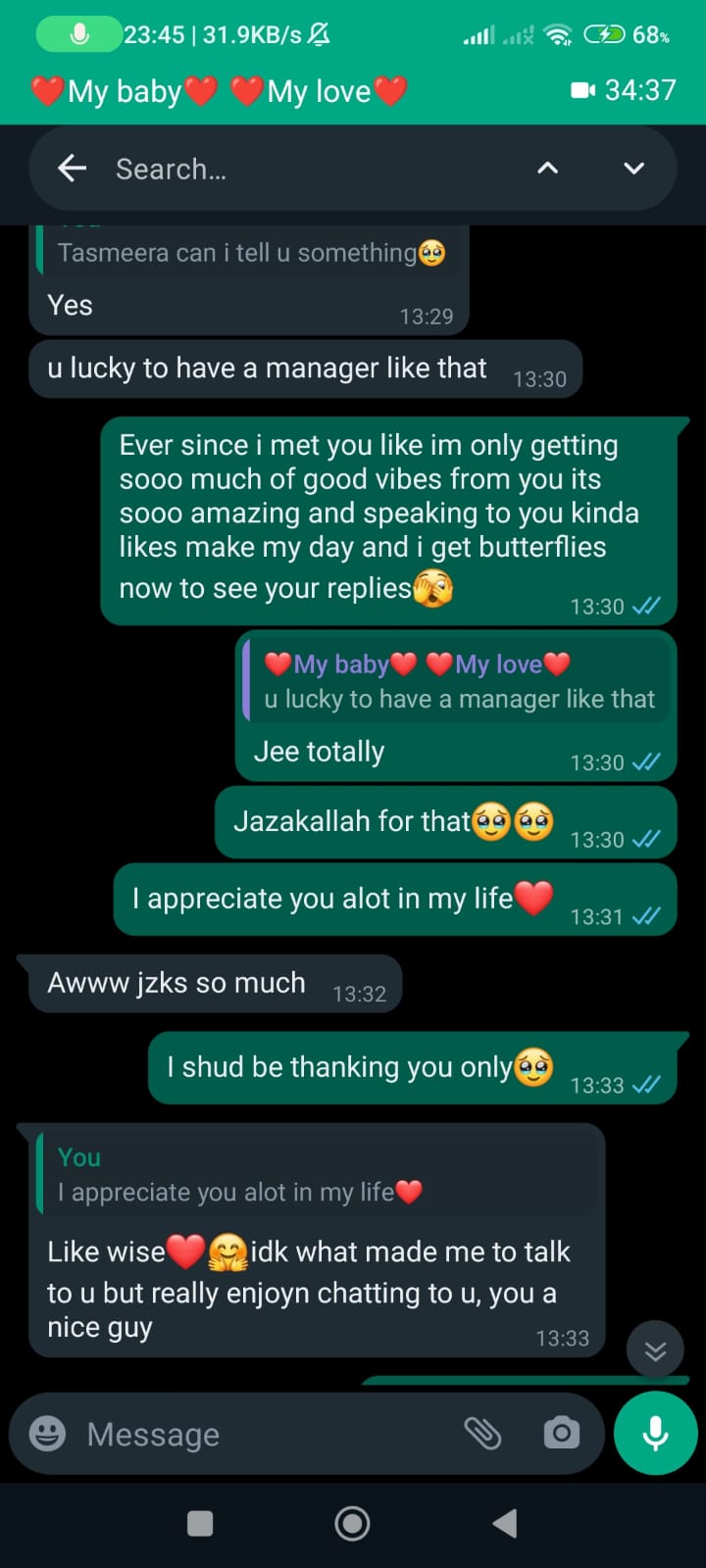Jump to latest messages
The height and width of the screenshot is (1568, 706).
[655, 1351]
